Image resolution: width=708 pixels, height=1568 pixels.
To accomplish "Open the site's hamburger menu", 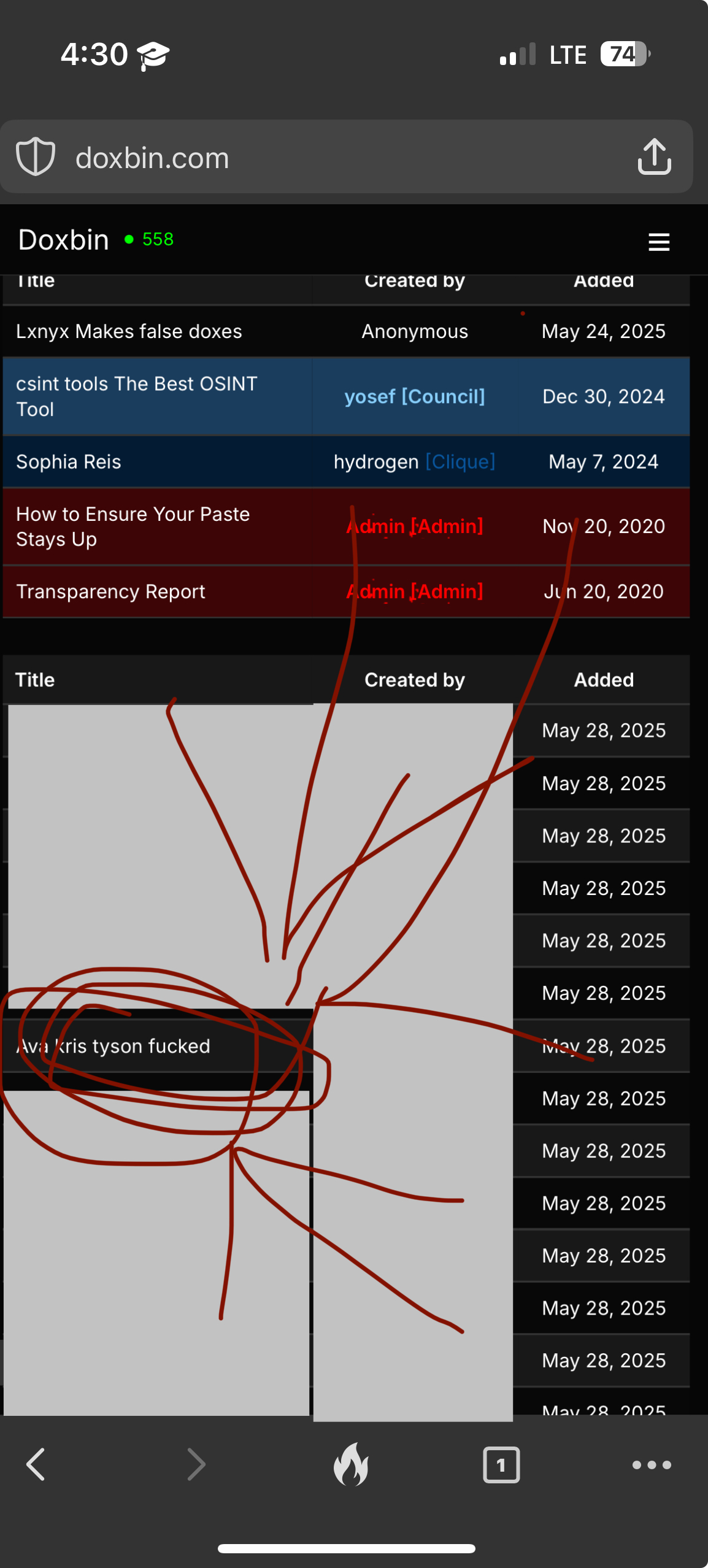I will pyautogui.click(x=659, y=242).
